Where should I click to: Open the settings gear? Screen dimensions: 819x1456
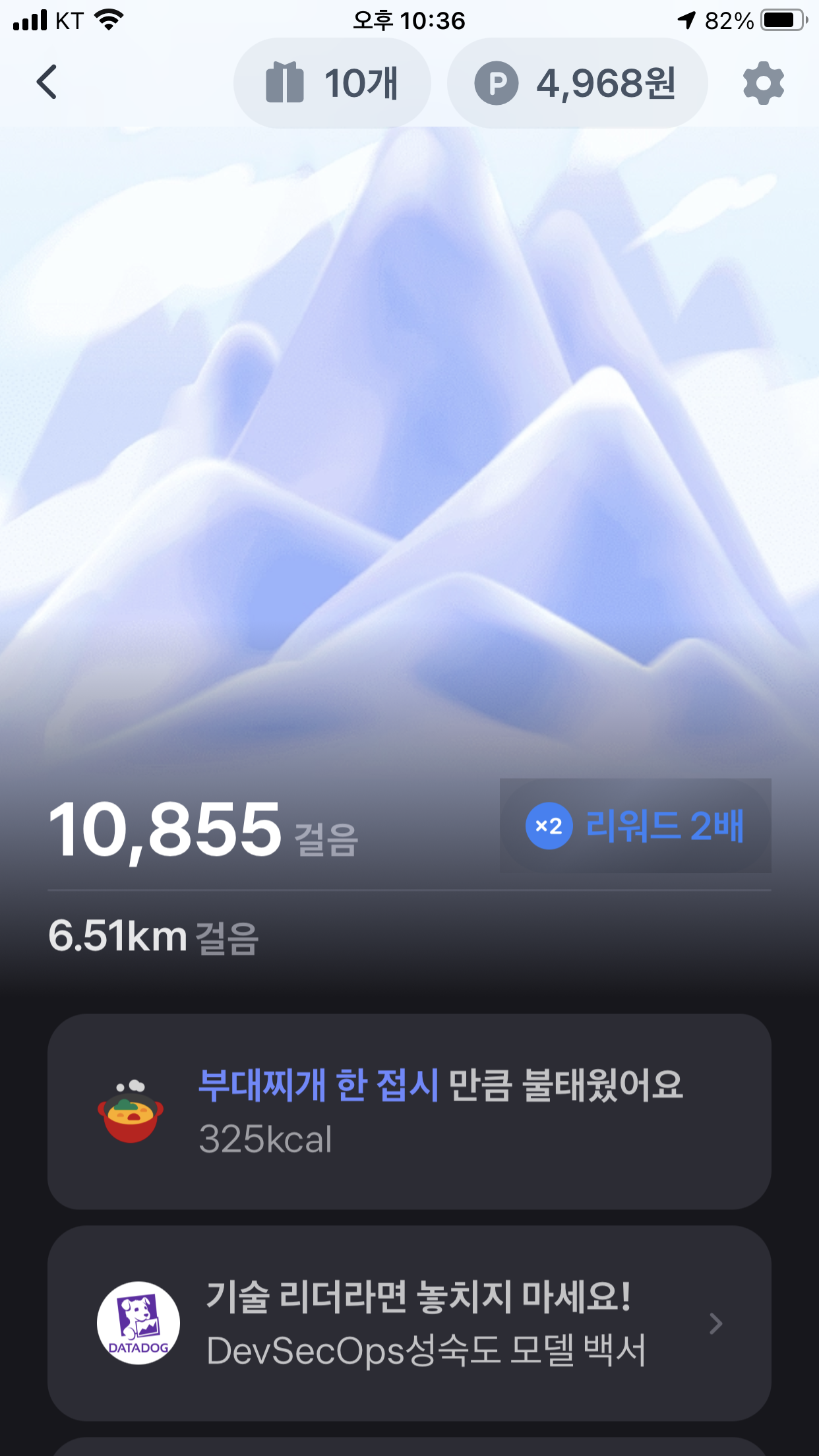point(763,83)
